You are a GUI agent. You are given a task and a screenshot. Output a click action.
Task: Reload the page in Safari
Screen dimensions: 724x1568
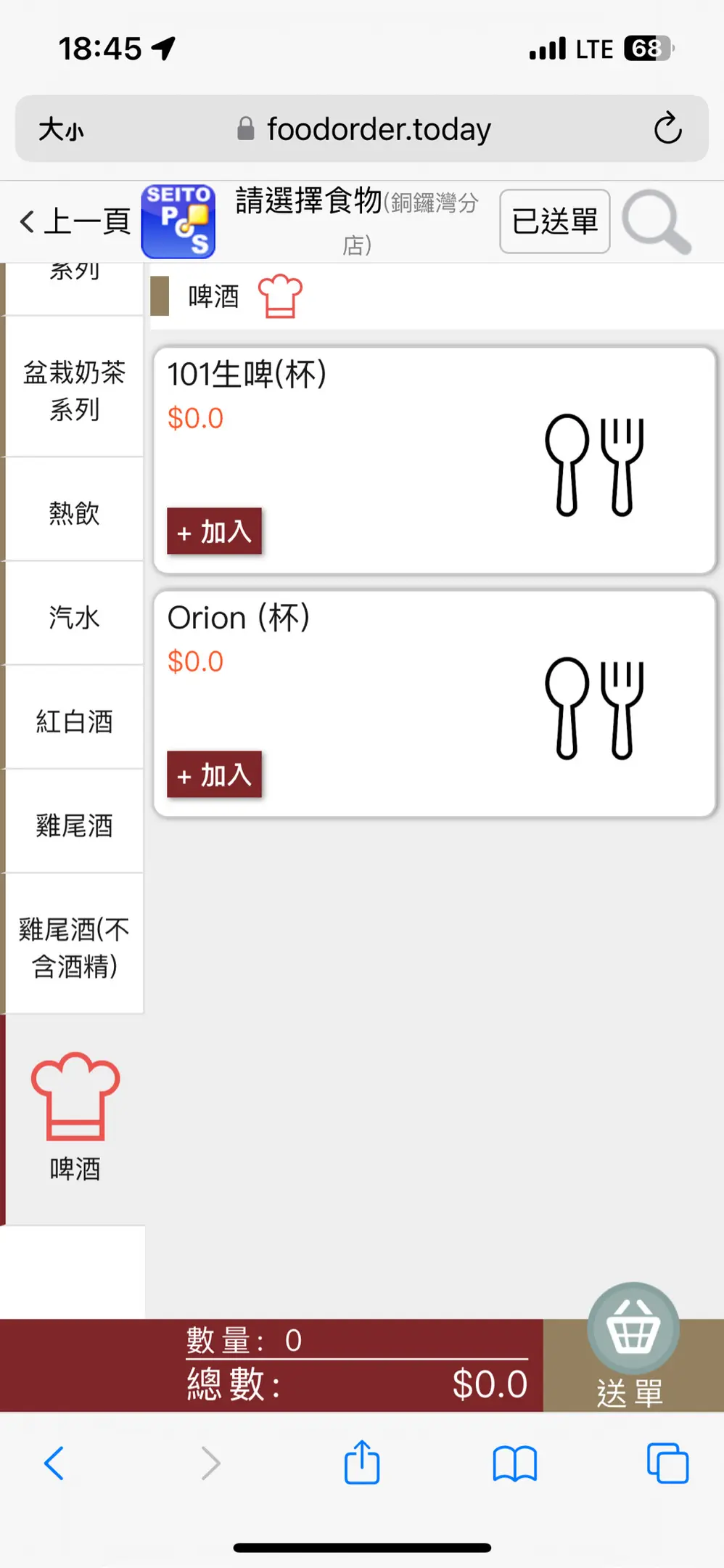click(667, 128)
